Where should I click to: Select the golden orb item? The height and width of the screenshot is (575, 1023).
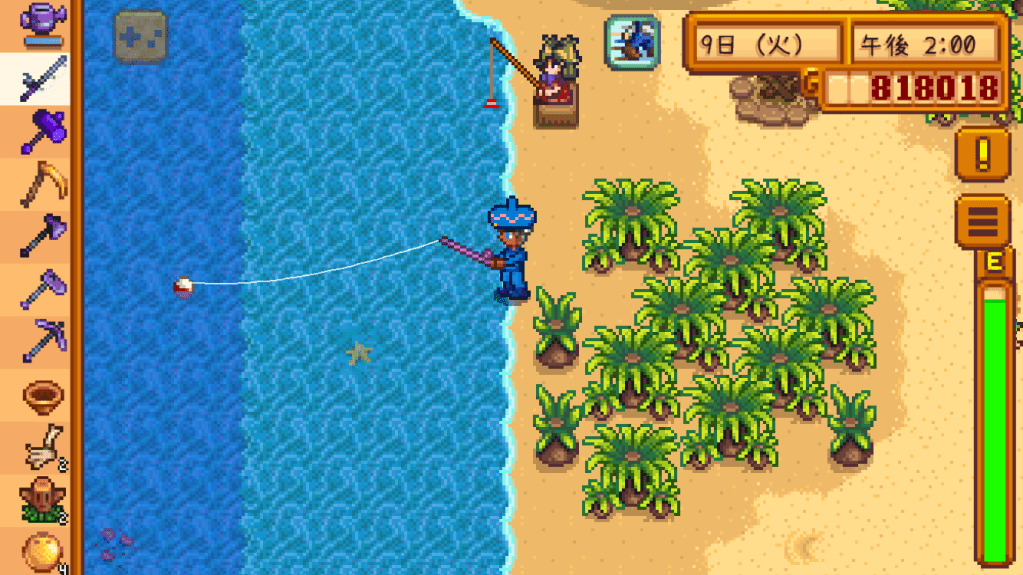[43, 549]
